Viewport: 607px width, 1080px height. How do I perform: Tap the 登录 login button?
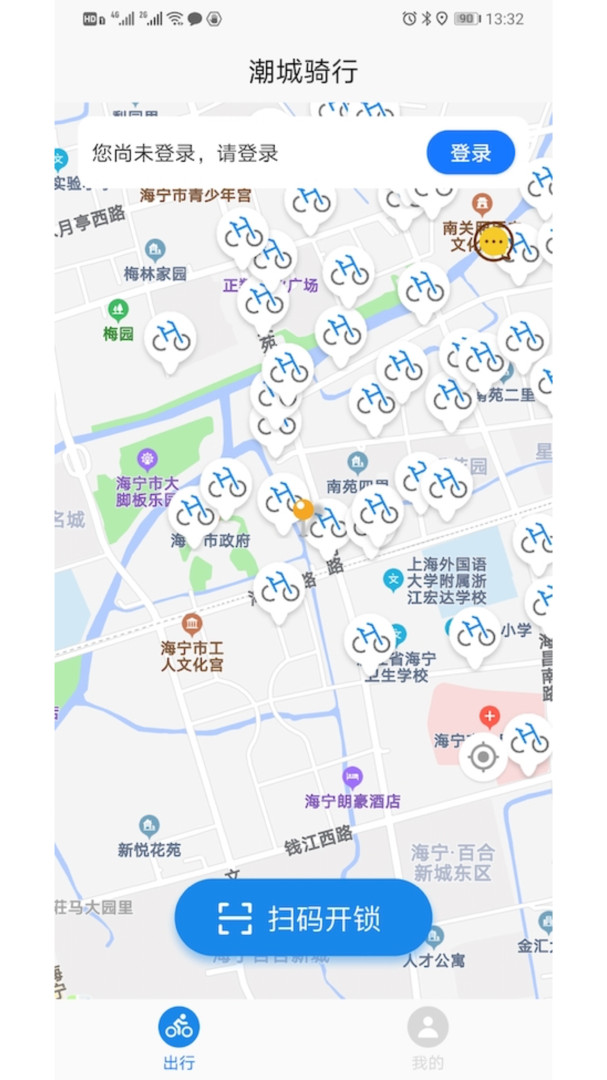(470, 153)
